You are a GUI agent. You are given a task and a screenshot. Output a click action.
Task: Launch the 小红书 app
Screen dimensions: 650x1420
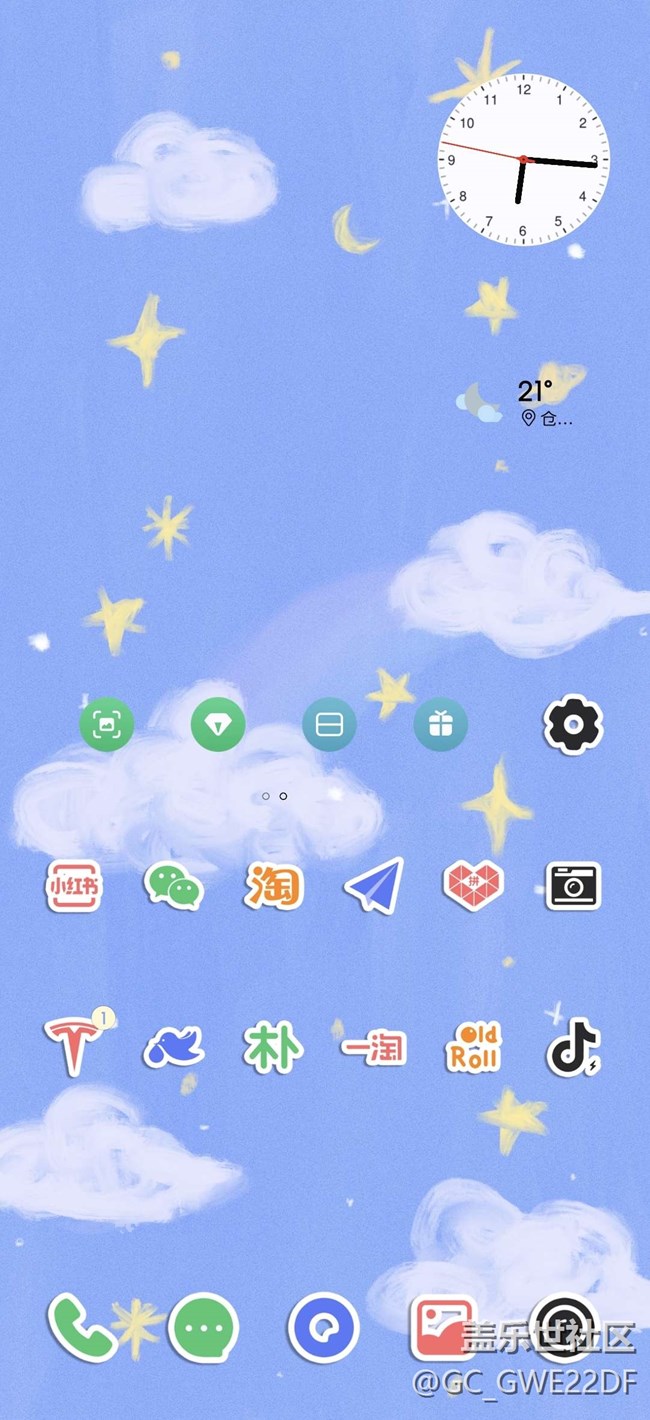74,886
